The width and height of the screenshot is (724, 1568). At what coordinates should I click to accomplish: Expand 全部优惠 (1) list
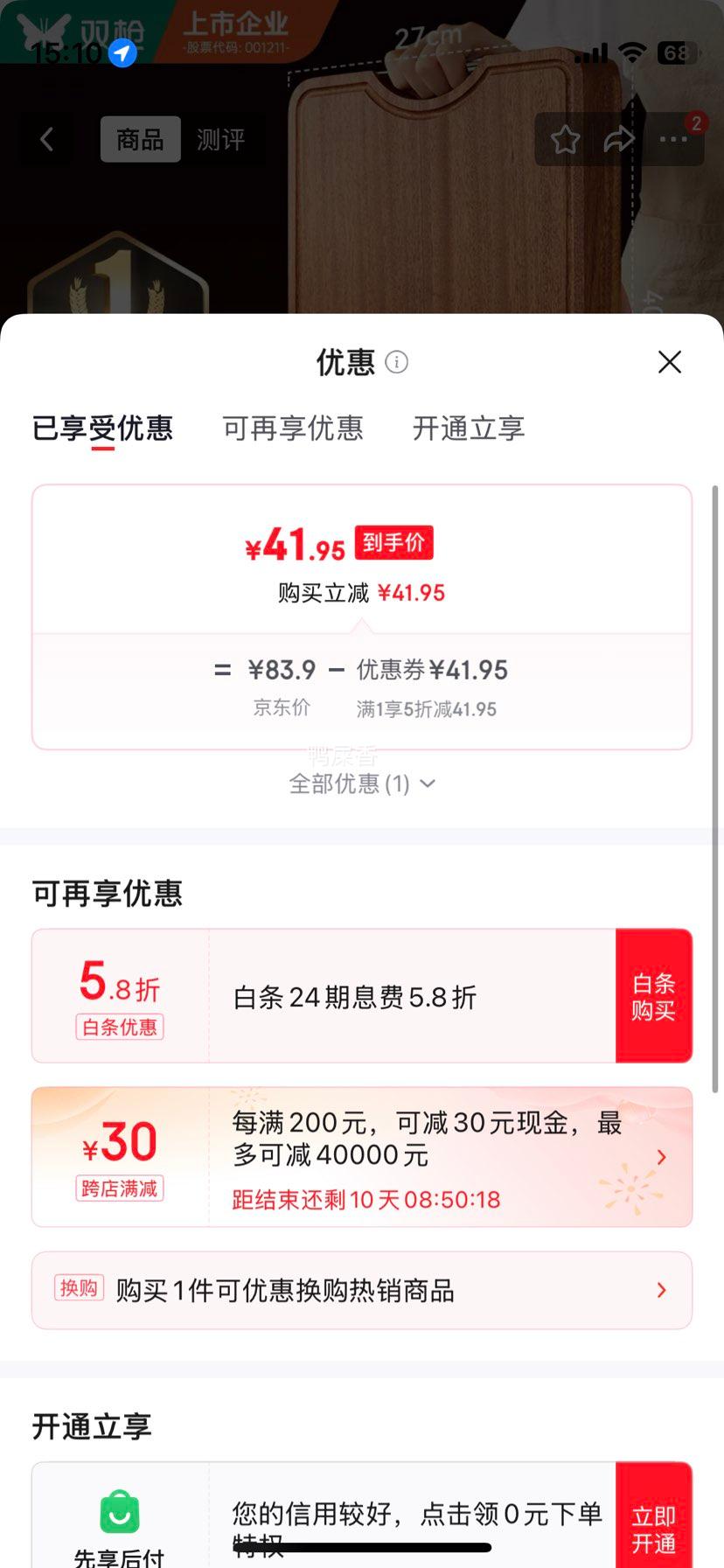(x=362, y=784)
